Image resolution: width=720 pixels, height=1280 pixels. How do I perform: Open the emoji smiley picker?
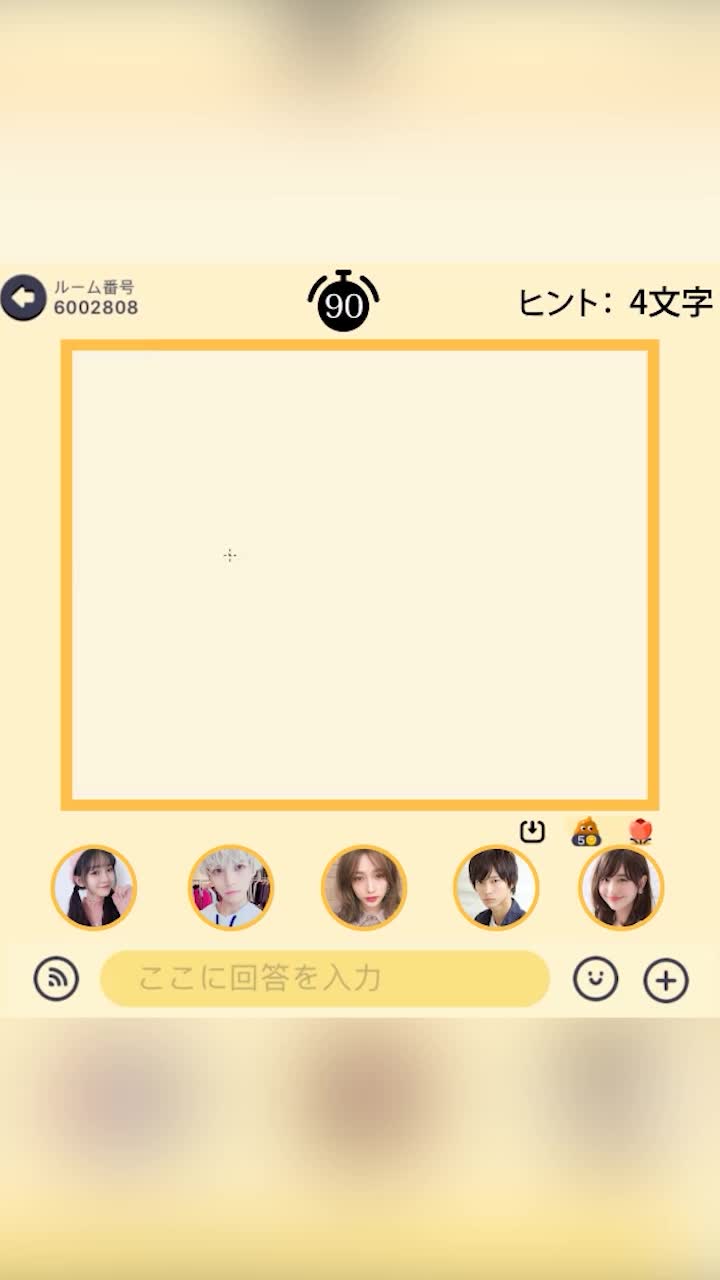click(x=595, y=979)
